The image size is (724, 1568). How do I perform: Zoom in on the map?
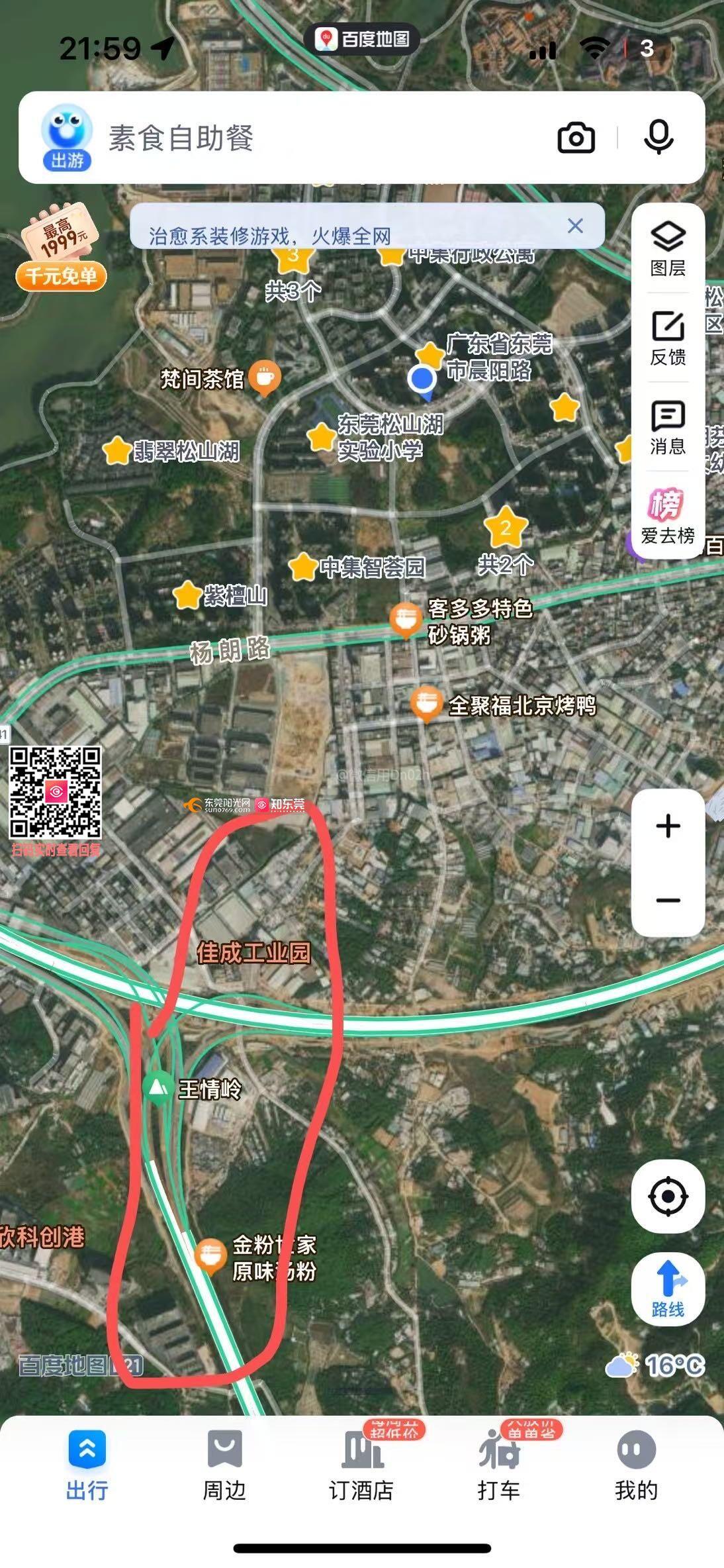668,826
